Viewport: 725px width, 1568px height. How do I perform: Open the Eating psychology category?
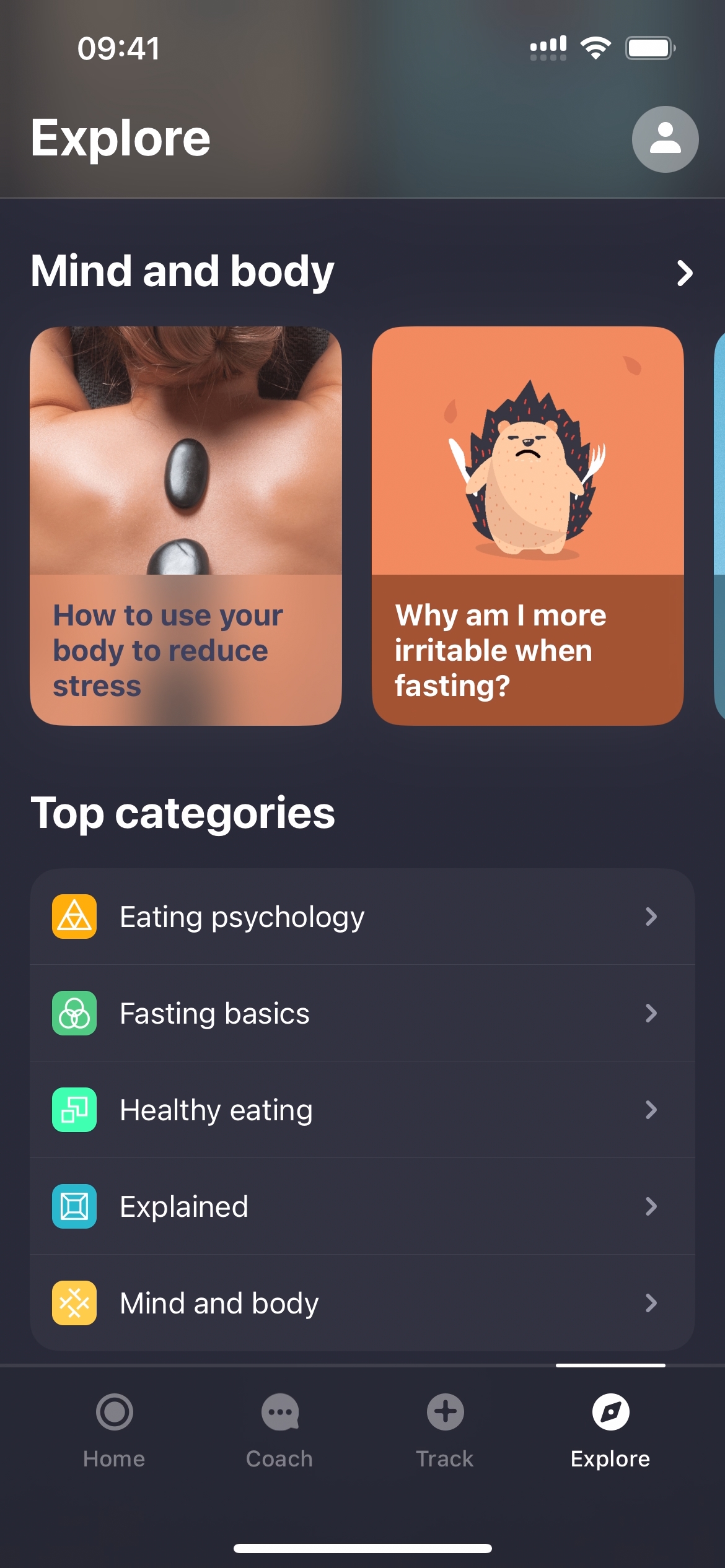pyautogui.click(x=362, y=917)
